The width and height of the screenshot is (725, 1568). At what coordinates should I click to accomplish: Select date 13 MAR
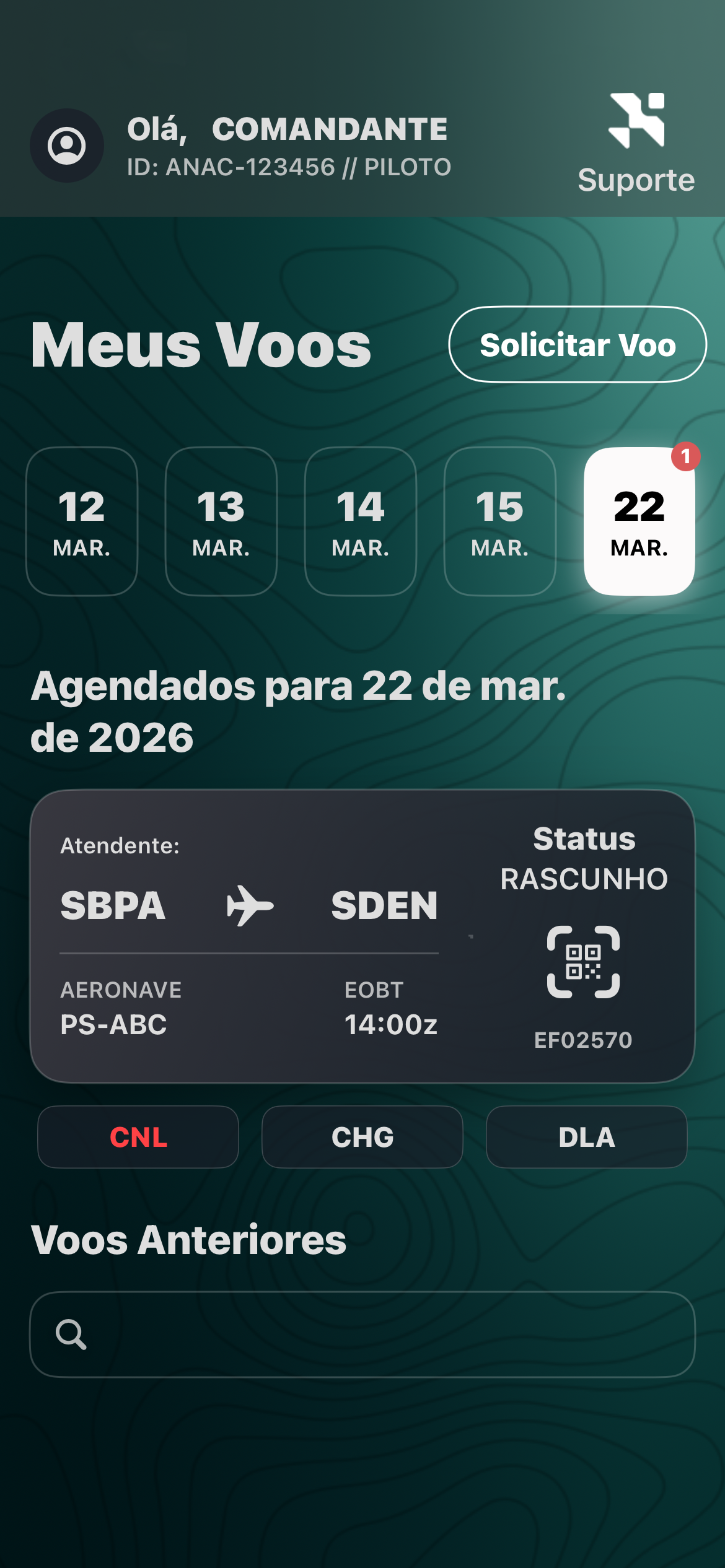221,523
